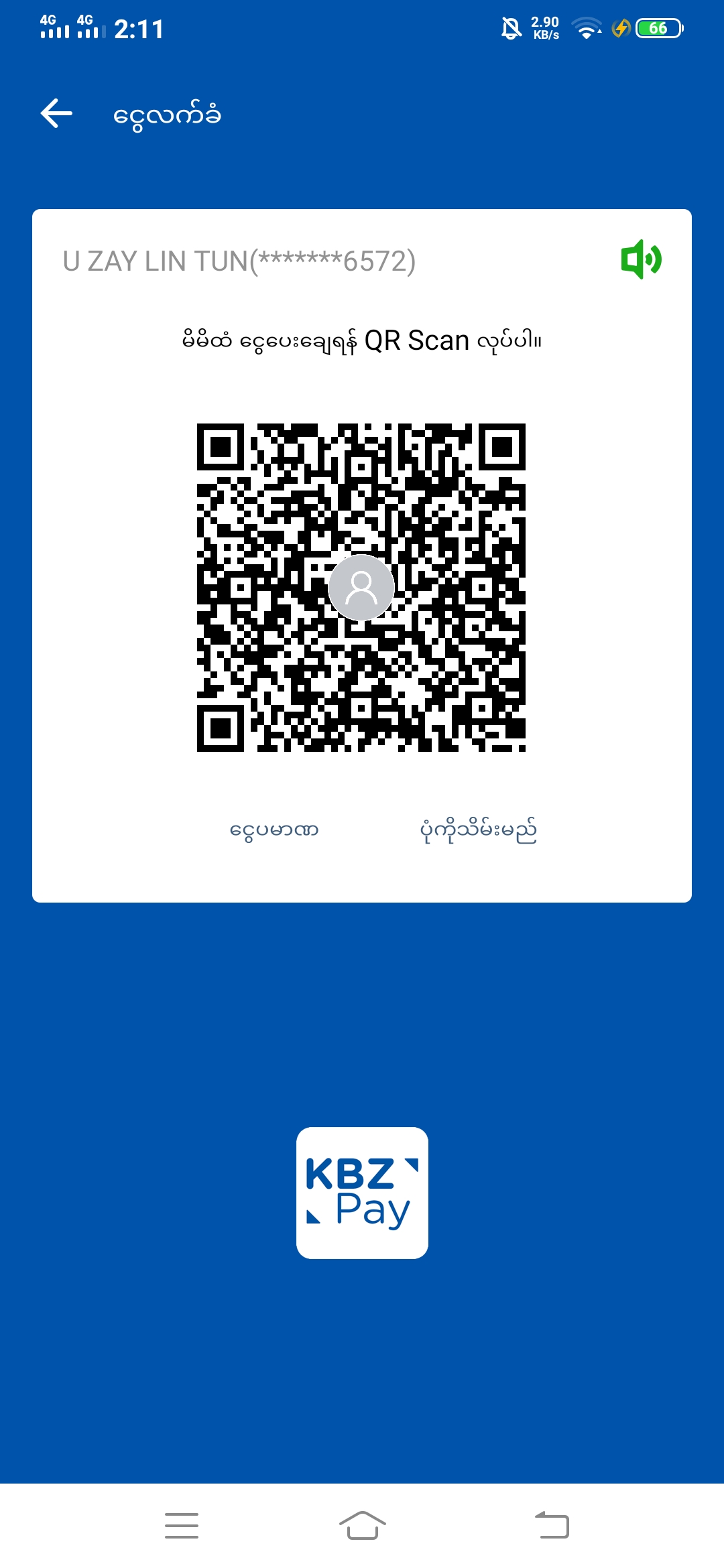Tap the system back button
This screenshot has width=724, height=1568.
pyautogui.click(x=552, y=1526)
